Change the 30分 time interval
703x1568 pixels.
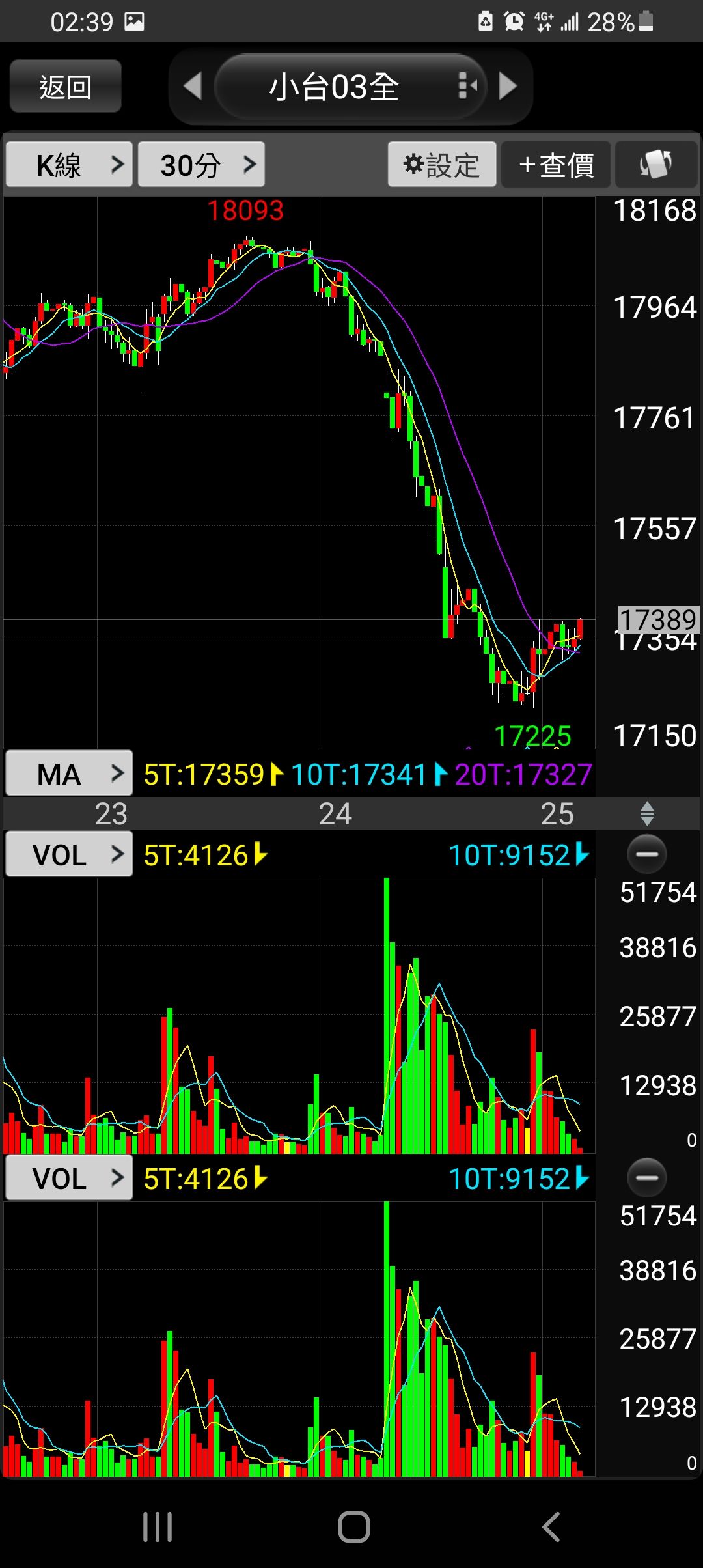[201, 165]
